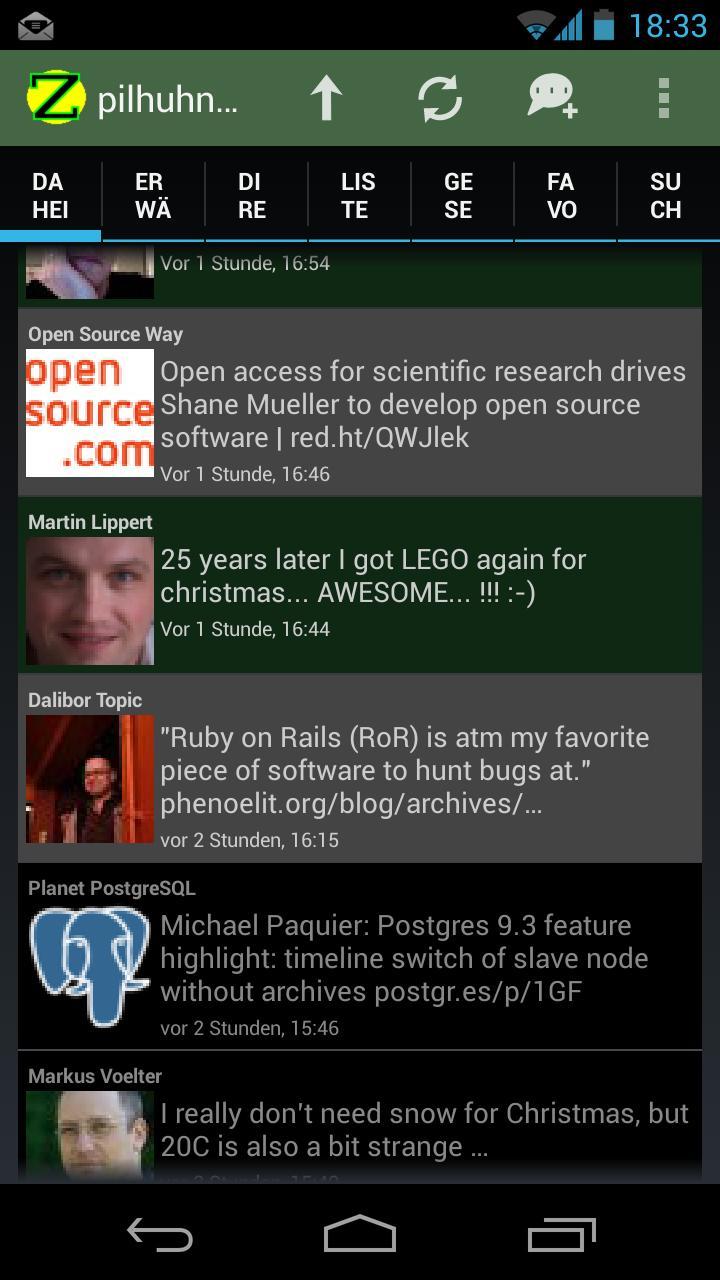The width and height of the screenshot is (720, 1280).
Task: Switch to the DI RE tab
Action: [251, 195]
